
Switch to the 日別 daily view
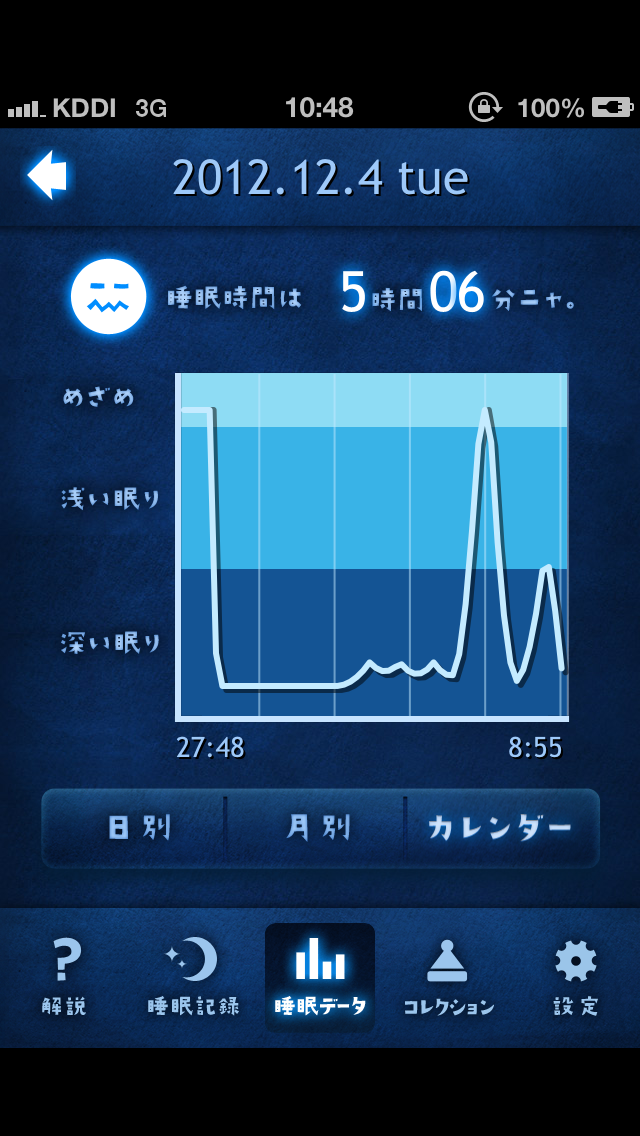[x=138, y=828]
